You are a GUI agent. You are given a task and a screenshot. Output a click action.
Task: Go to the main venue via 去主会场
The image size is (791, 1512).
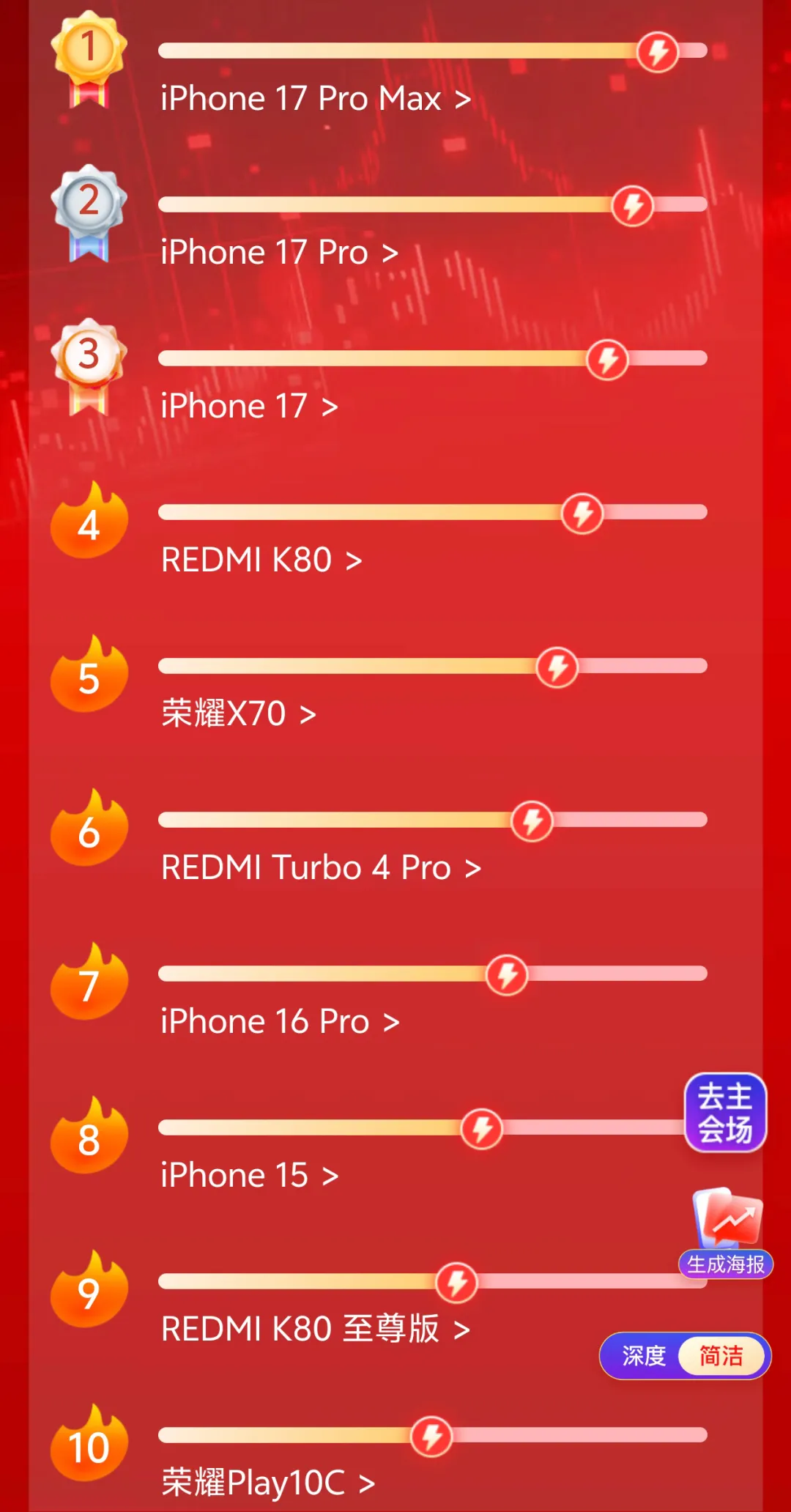725,1113
